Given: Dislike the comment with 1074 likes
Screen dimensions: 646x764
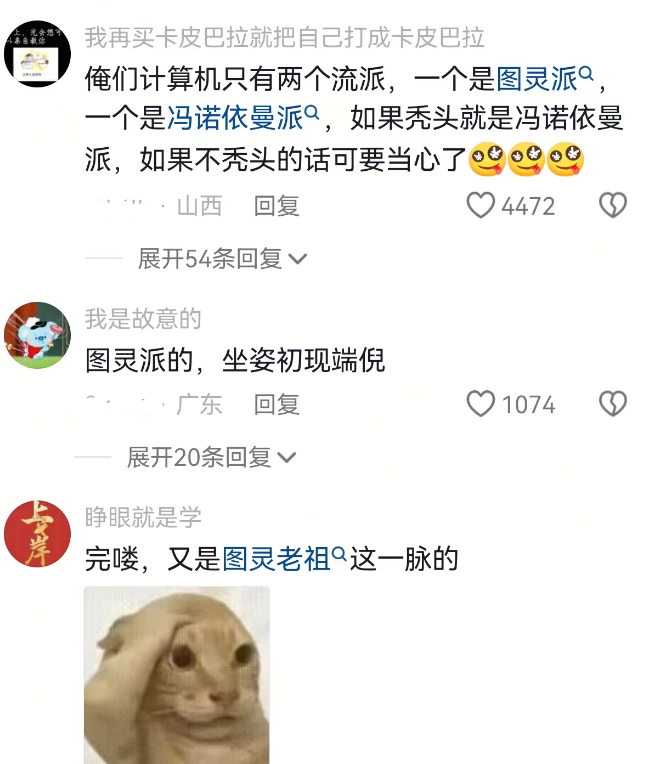Looking at the screenshot, I should [612, 404].
